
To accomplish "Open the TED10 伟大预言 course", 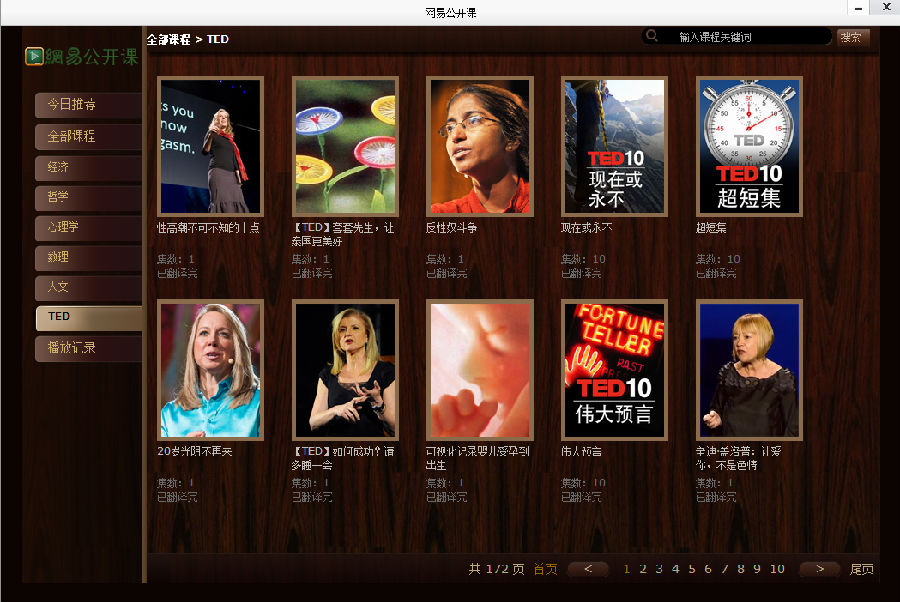I will (614, 370).
